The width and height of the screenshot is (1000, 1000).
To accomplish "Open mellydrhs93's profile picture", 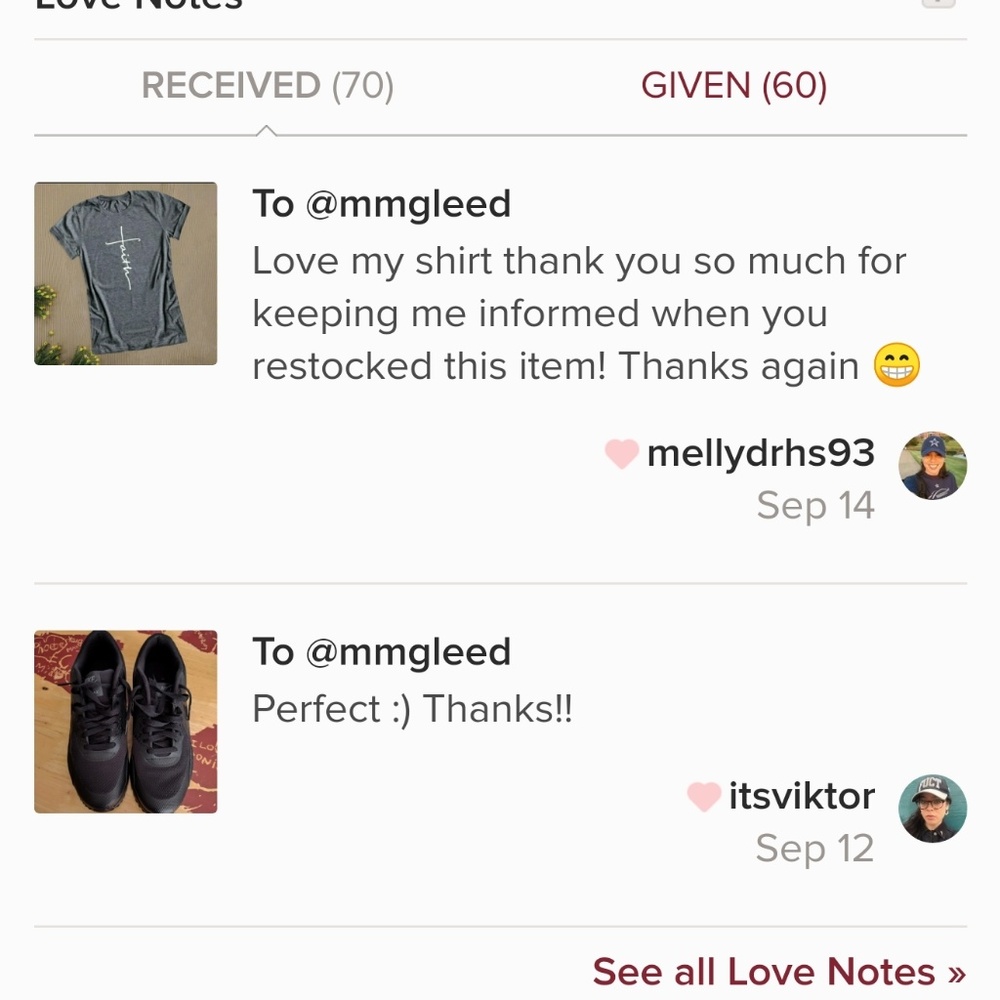I will coord(932,465).
